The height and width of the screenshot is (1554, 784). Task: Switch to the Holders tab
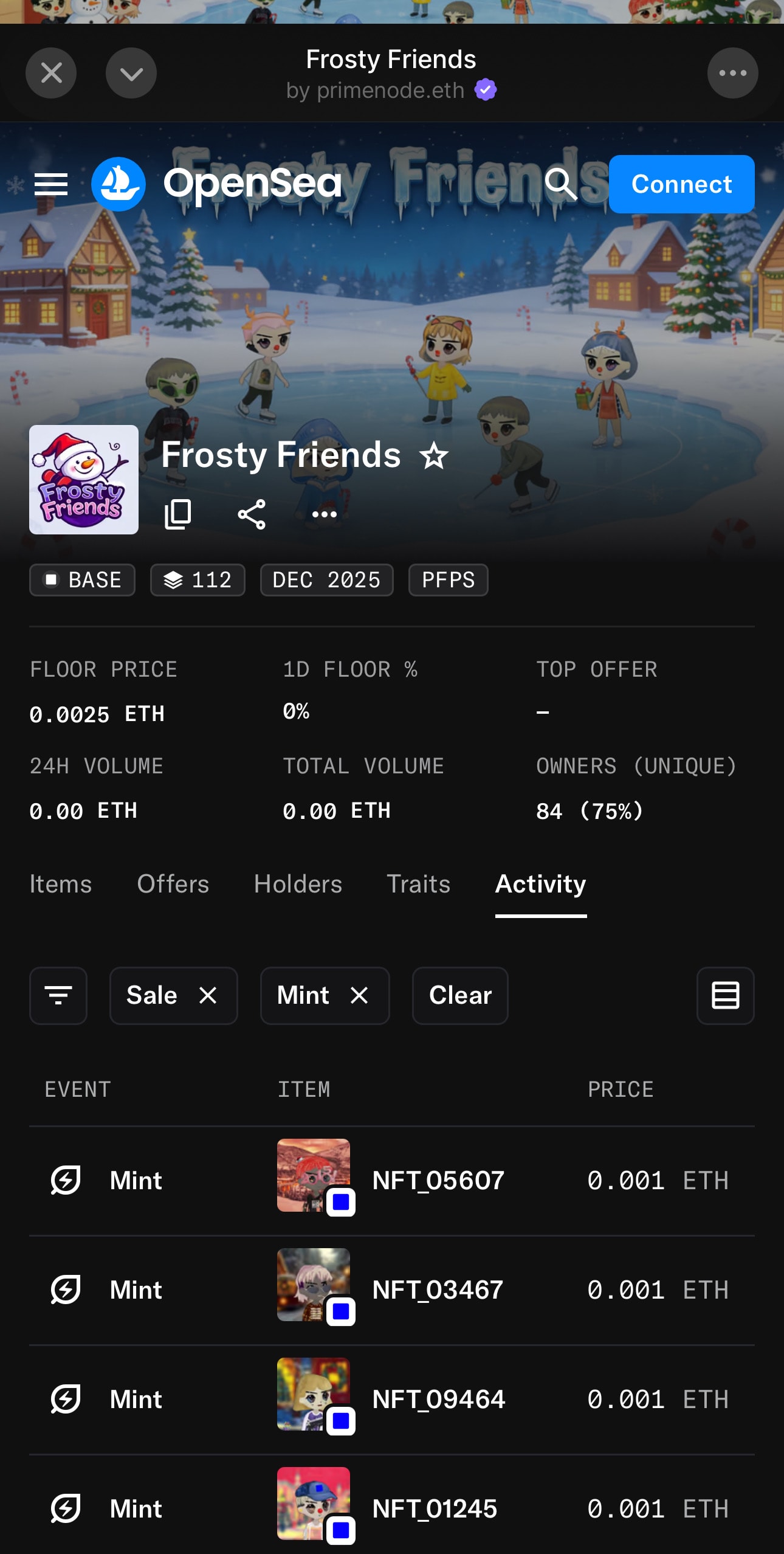click(x=298, y=884)
